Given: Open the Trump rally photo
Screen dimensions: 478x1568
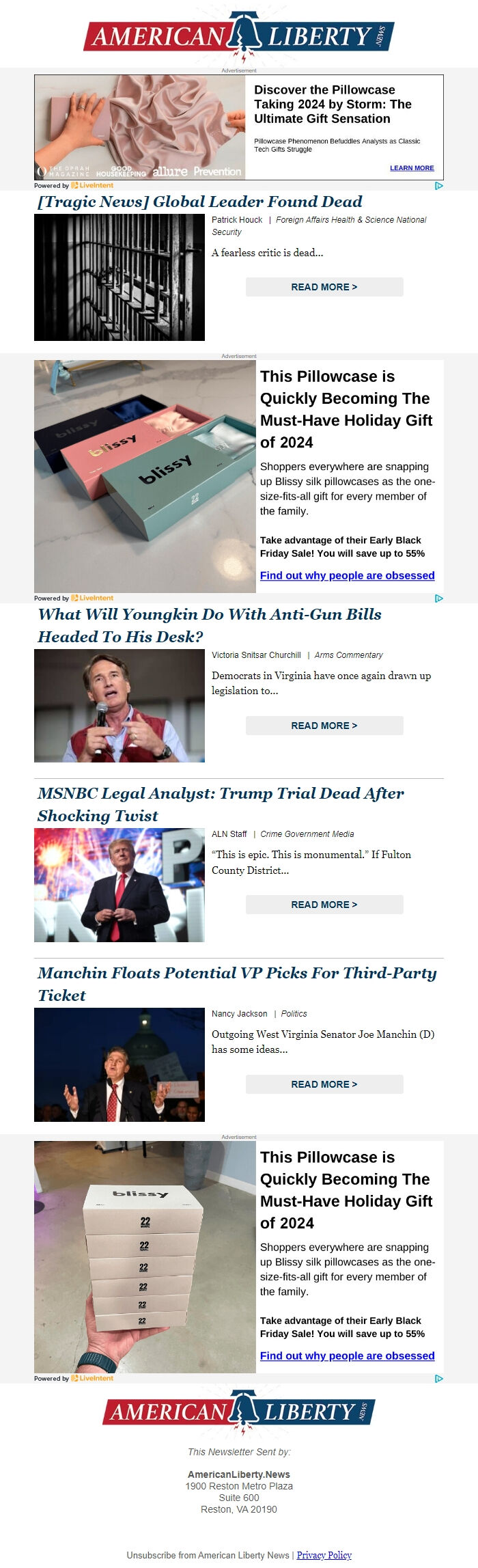Looking at the screenshot, I should pyautogui.click(x=119, y=885).
